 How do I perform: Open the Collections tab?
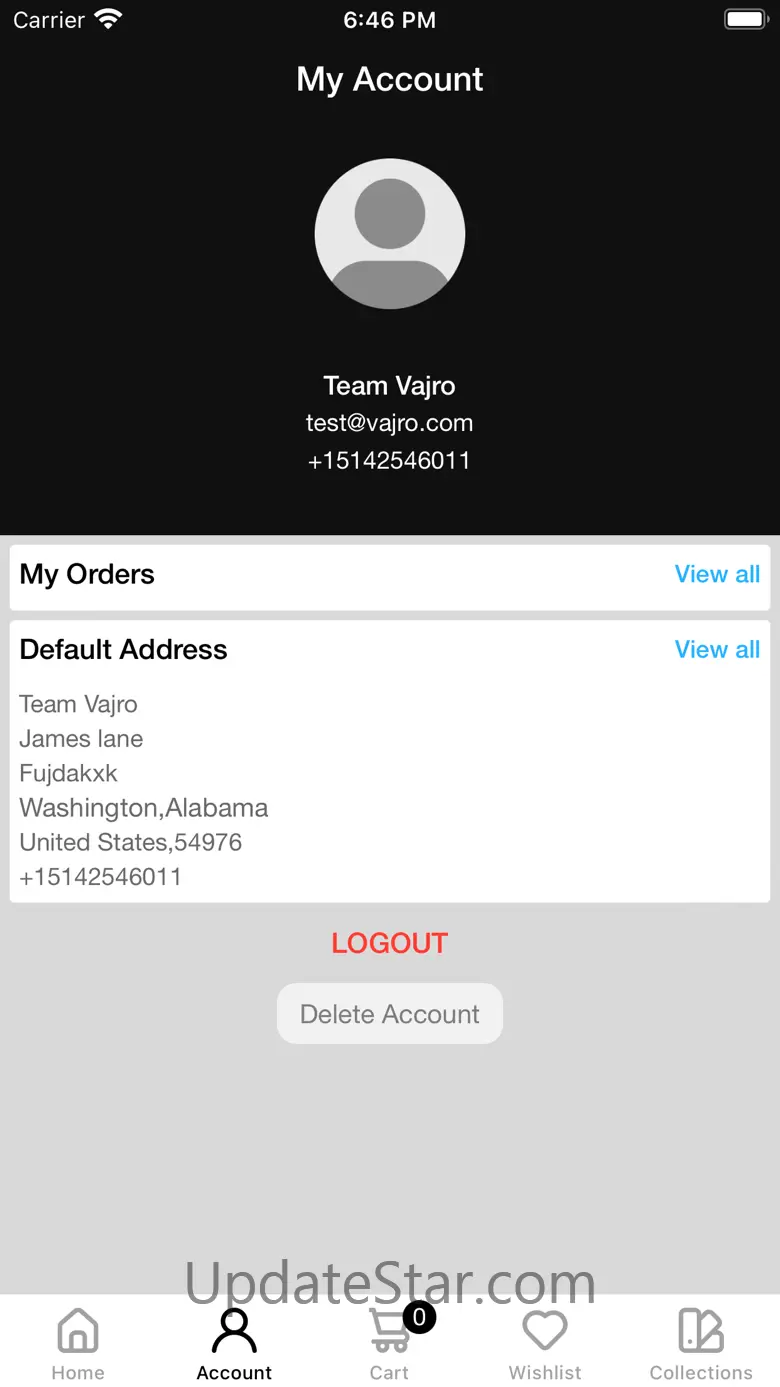pos(701,1344)
